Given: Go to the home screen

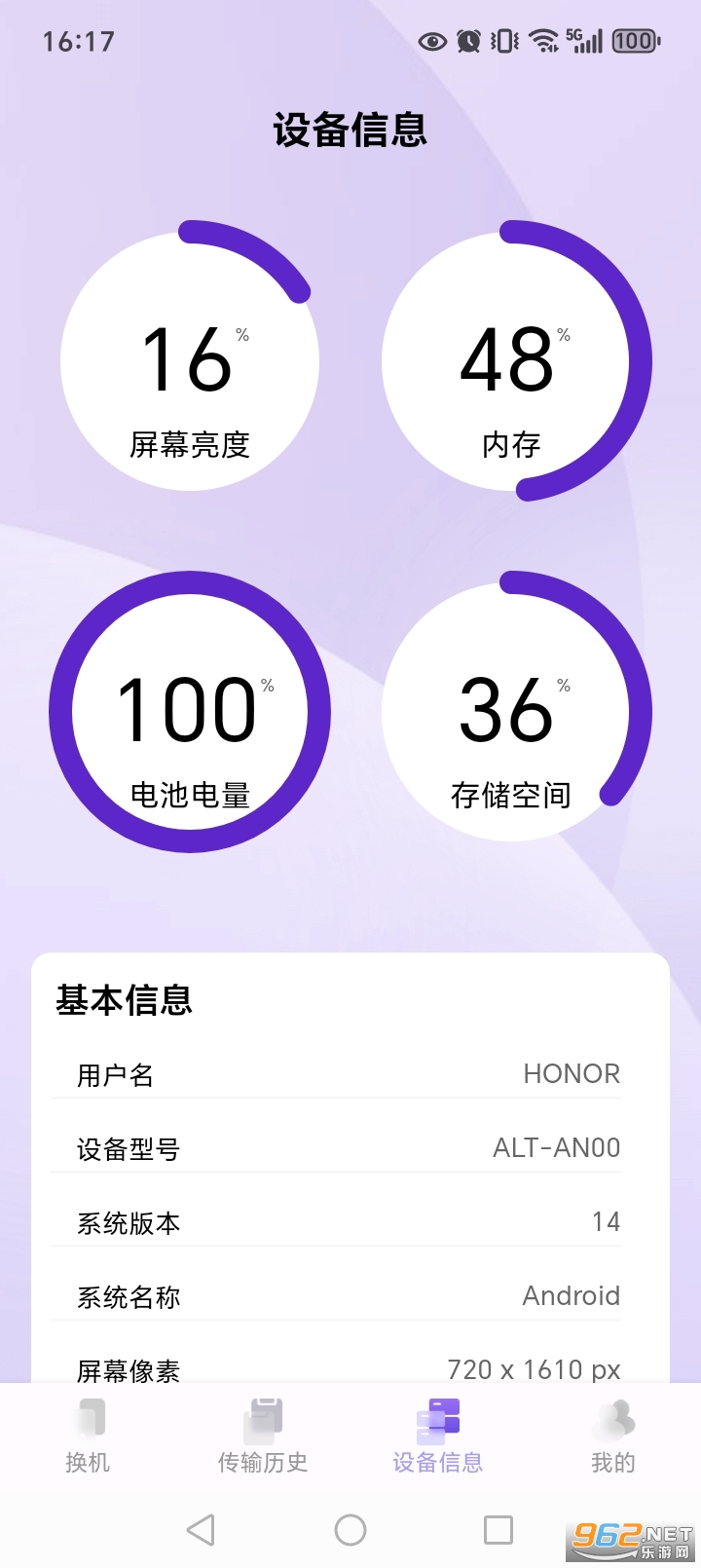Looking at the screenshot, I should click(x=350, y=1530).
